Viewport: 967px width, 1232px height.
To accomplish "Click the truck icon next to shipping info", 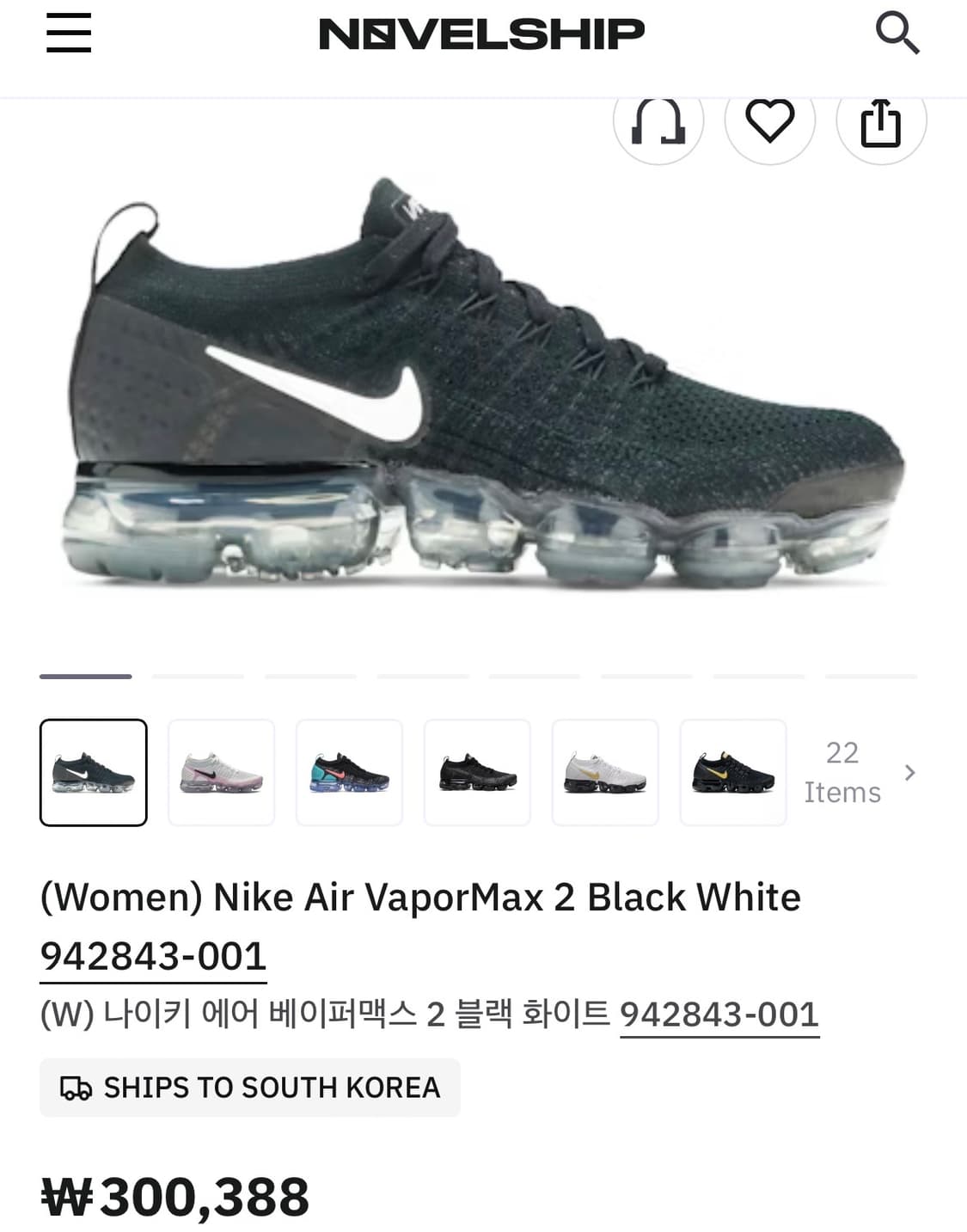I will pos(76,1087).
